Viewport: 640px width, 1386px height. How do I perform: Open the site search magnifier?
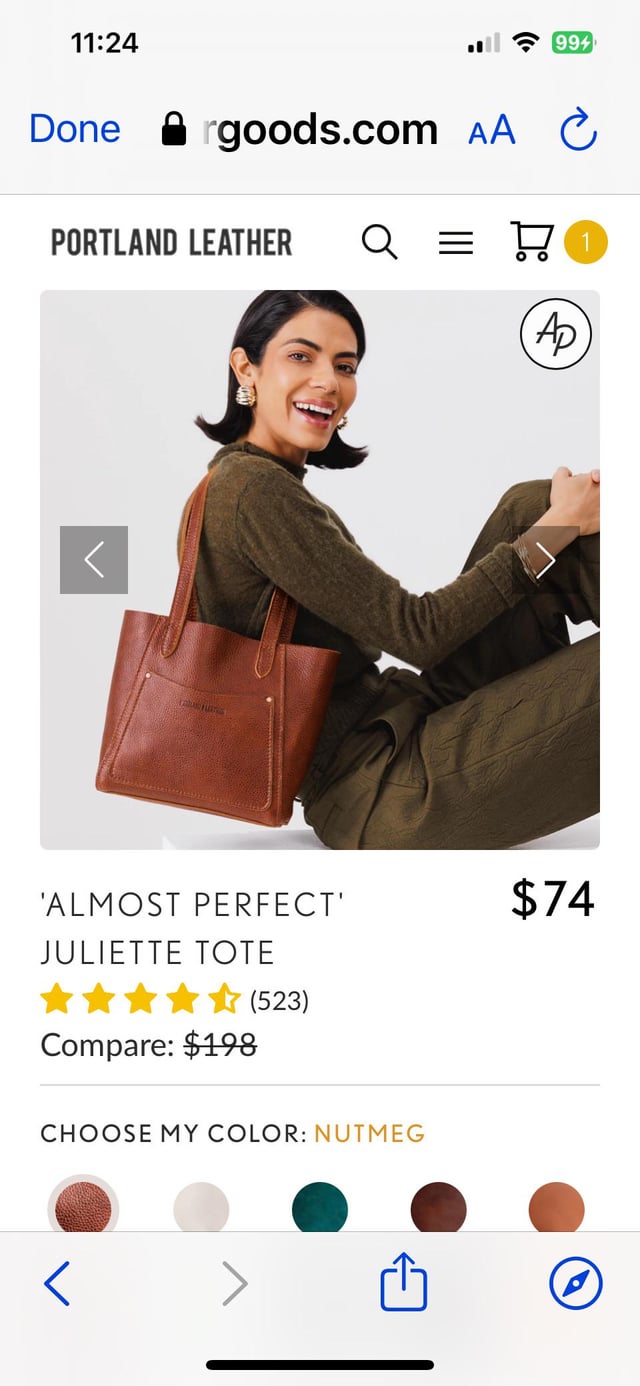[379, 242]
